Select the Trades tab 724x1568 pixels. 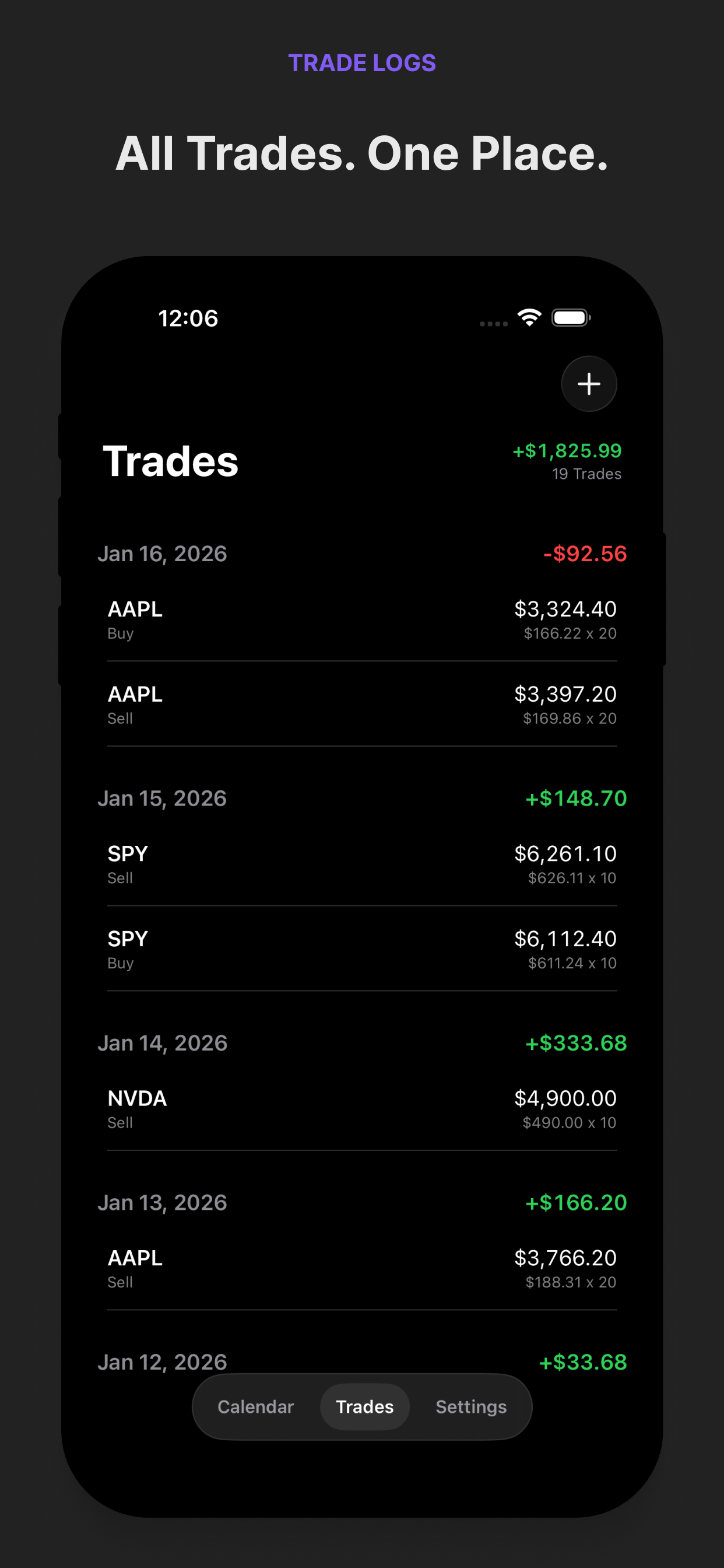364,1406
